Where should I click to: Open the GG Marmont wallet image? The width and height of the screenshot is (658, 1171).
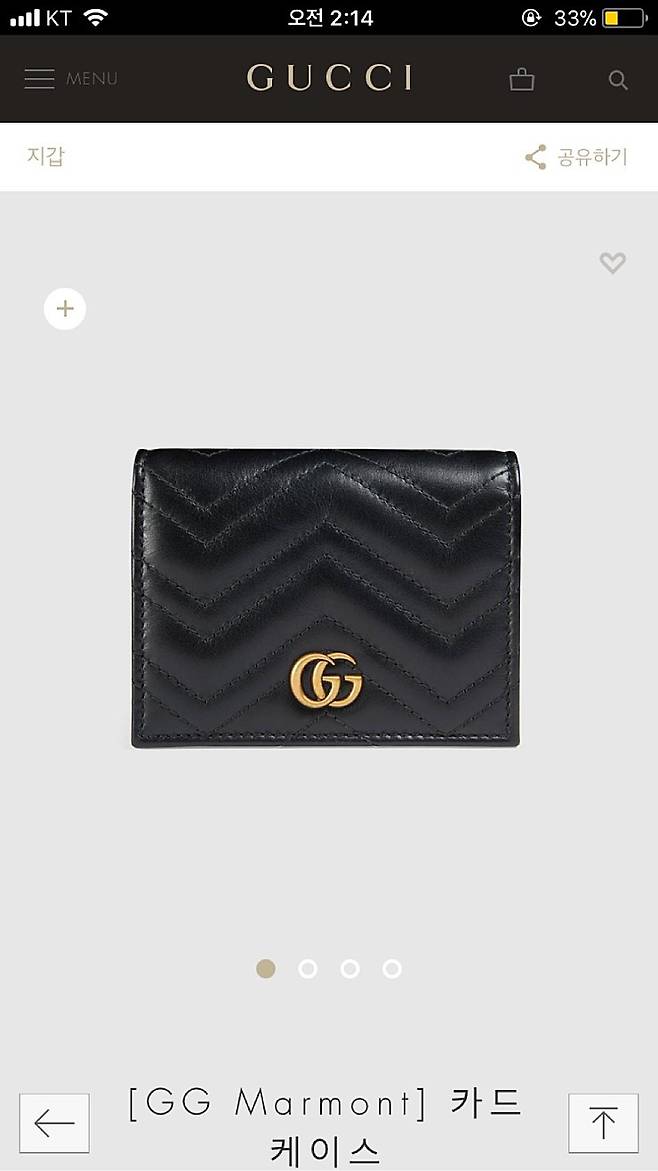pyautogui.click(x=328, y=598)
